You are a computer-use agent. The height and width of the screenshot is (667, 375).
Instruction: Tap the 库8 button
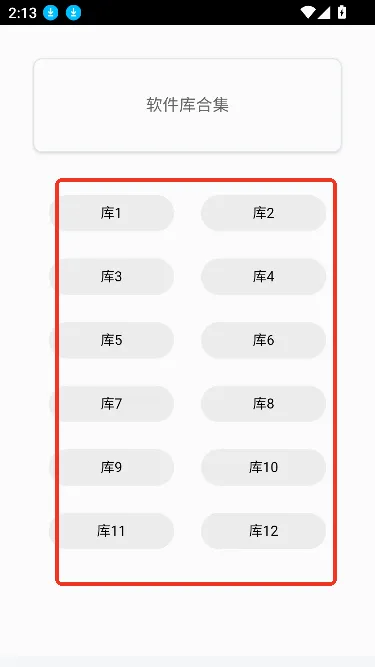pyautogui.click(x=264, y=404)
